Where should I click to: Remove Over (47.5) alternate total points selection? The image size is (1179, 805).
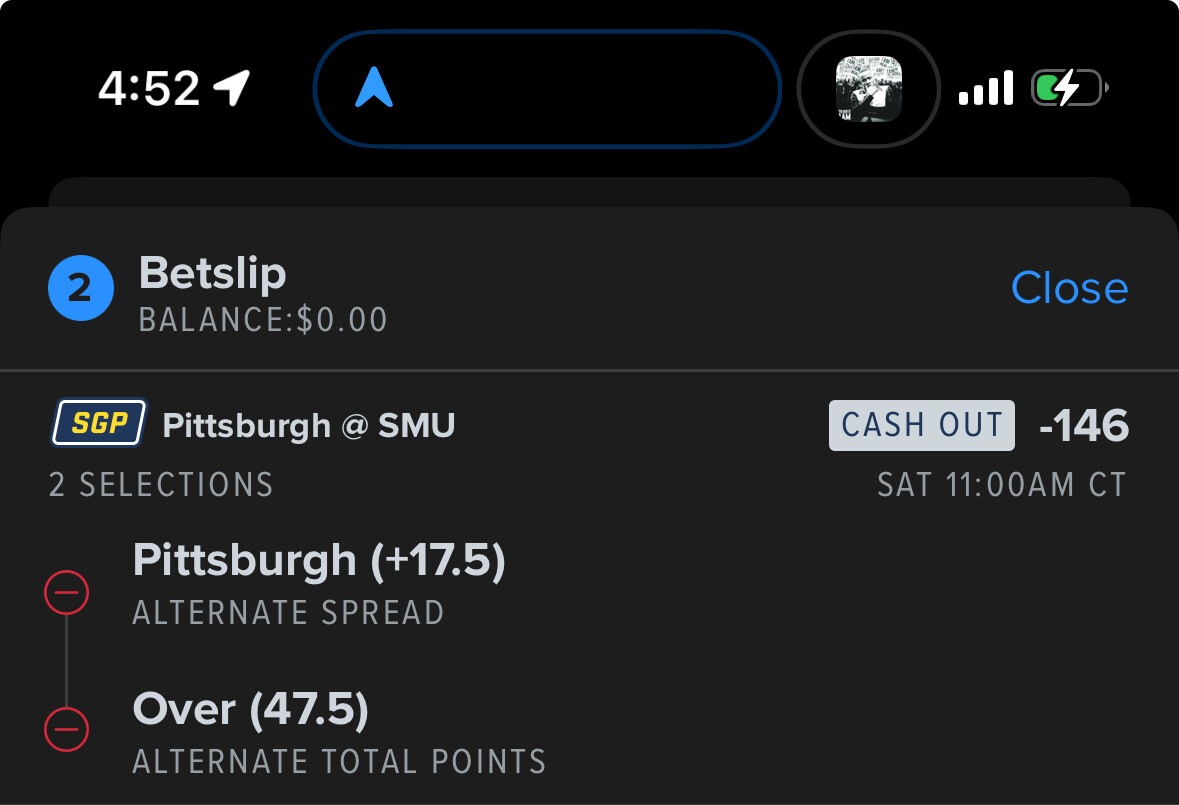click(x=67, y=730)
